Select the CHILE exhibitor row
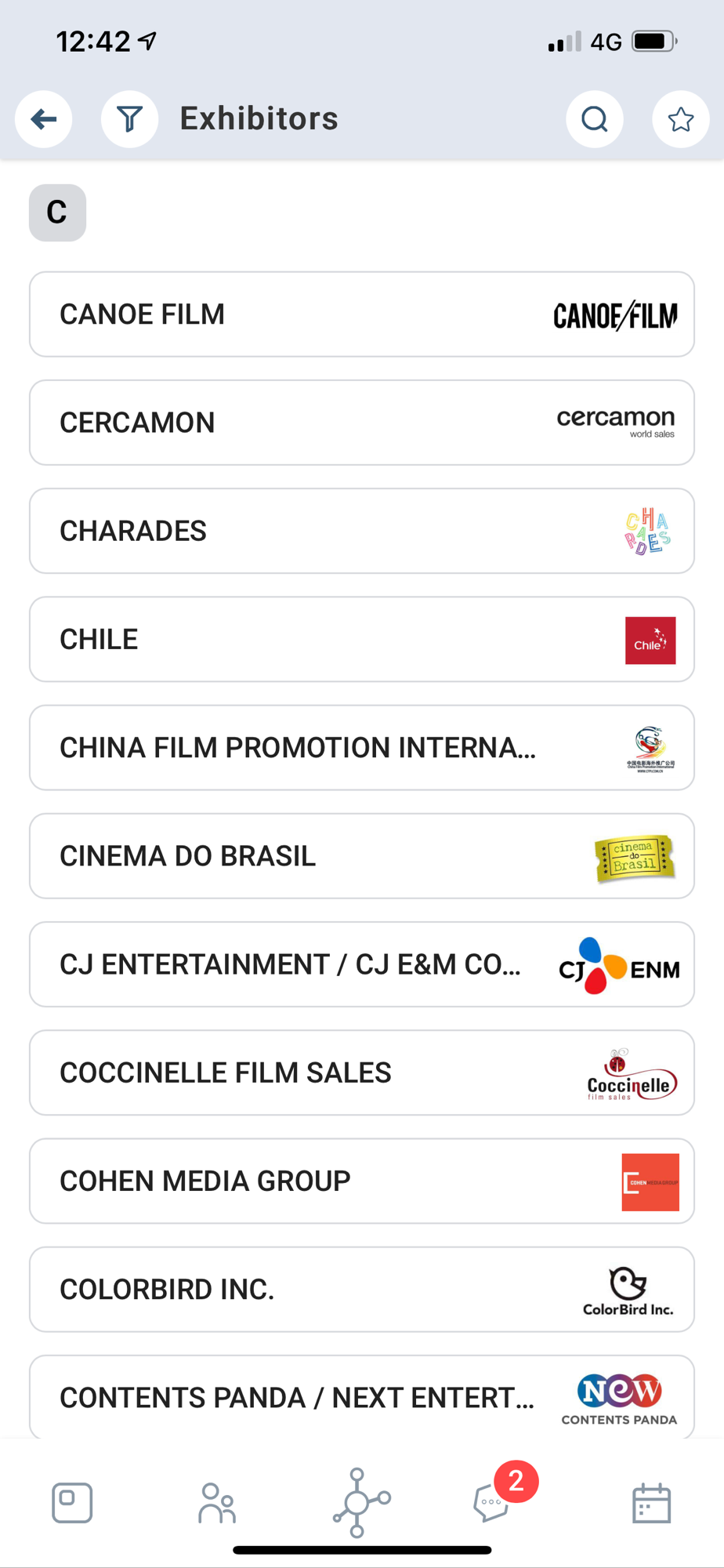 tap(361, 639)
